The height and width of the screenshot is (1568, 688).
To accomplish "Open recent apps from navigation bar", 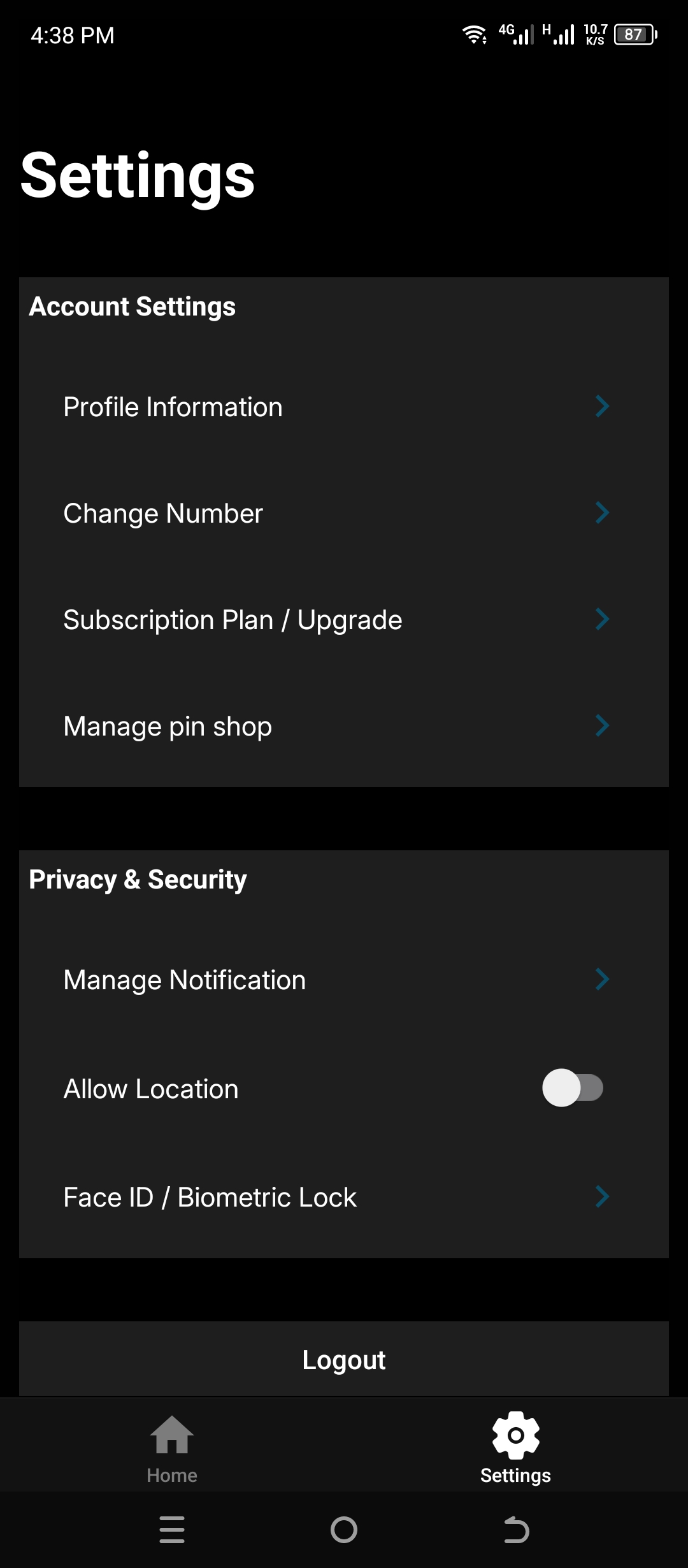I will pos(172,1530).
